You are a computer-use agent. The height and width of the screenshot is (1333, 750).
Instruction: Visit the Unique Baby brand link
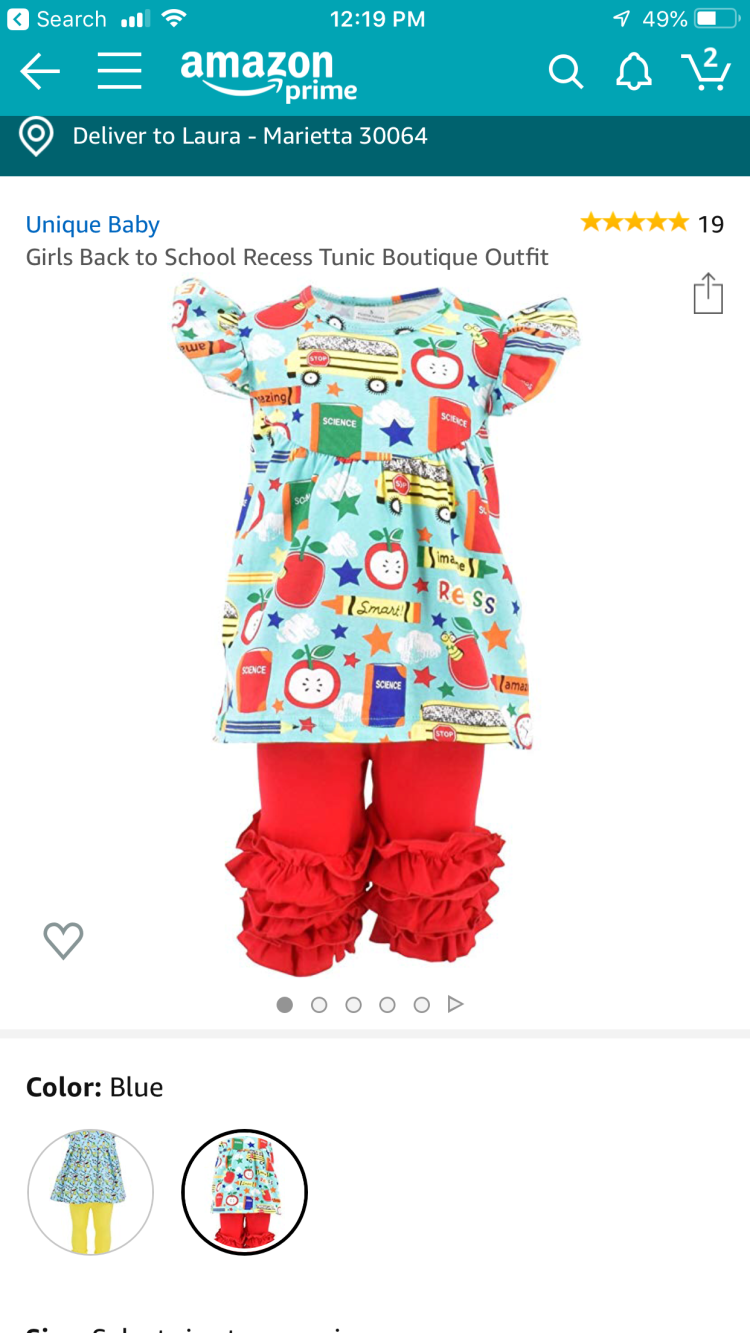point(92,225)
